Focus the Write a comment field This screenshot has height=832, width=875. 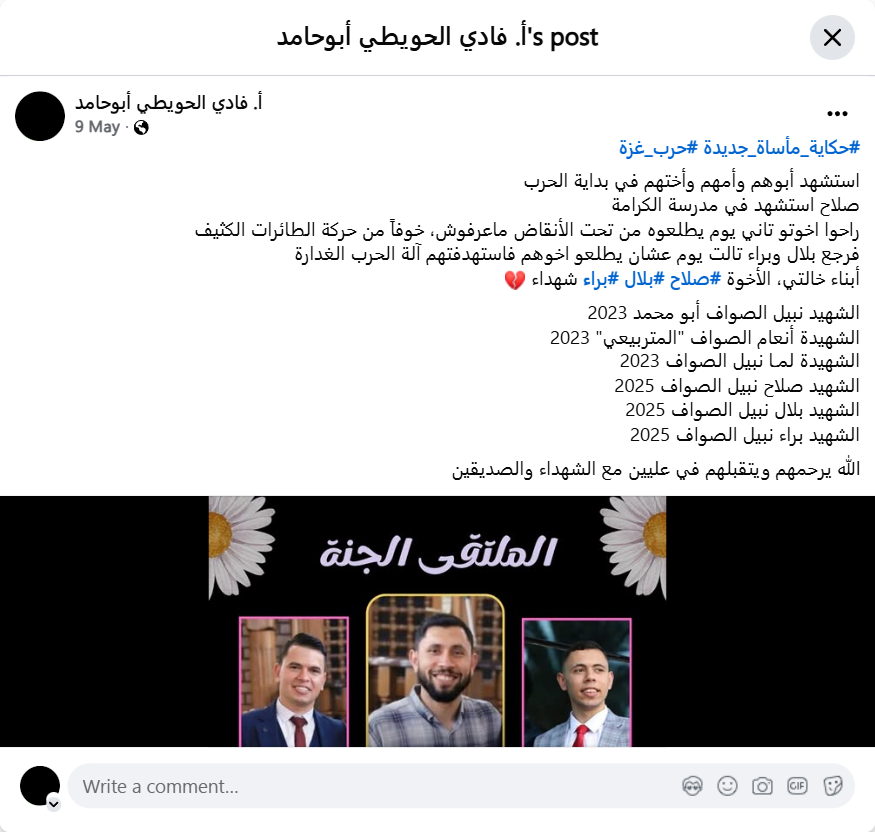click(370, 786)
